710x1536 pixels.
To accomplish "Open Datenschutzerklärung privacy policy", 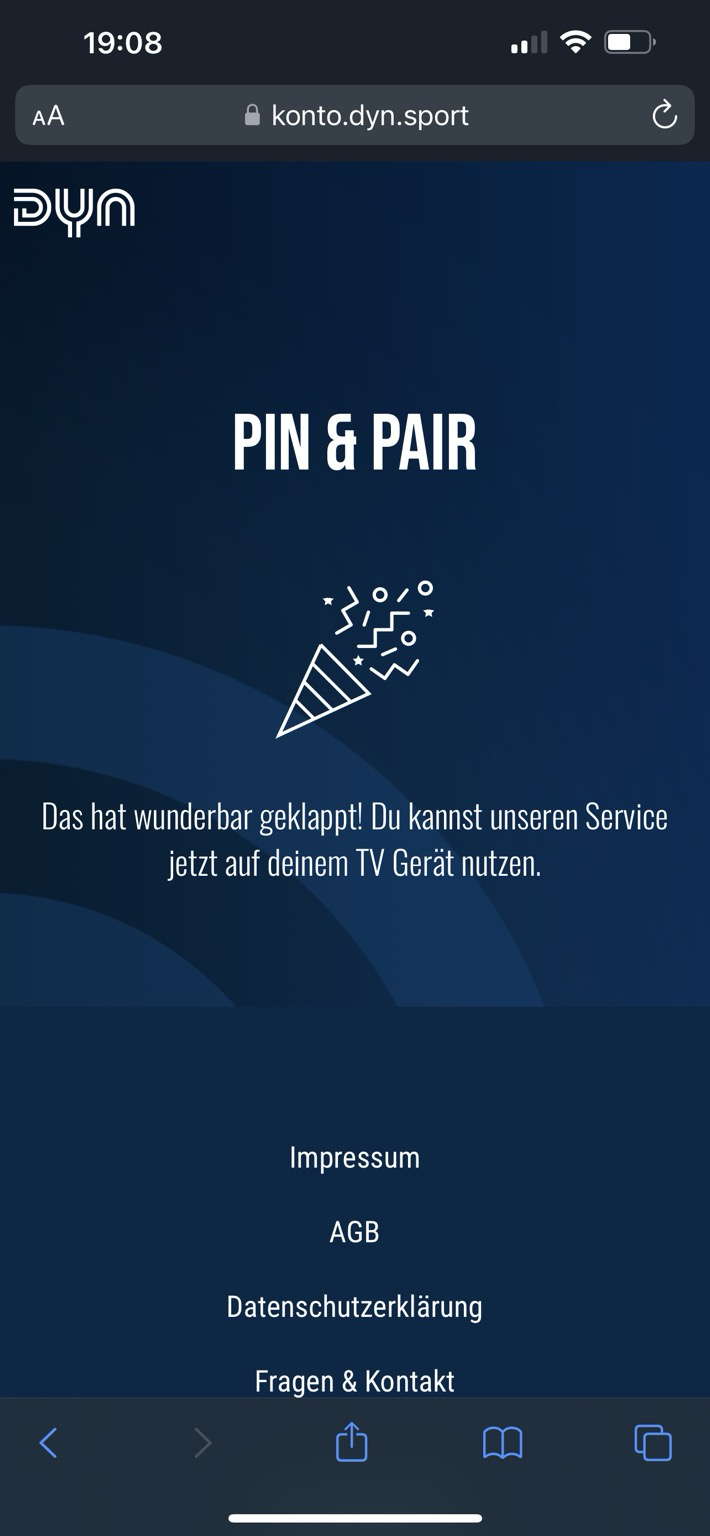I will [354, 1307].
